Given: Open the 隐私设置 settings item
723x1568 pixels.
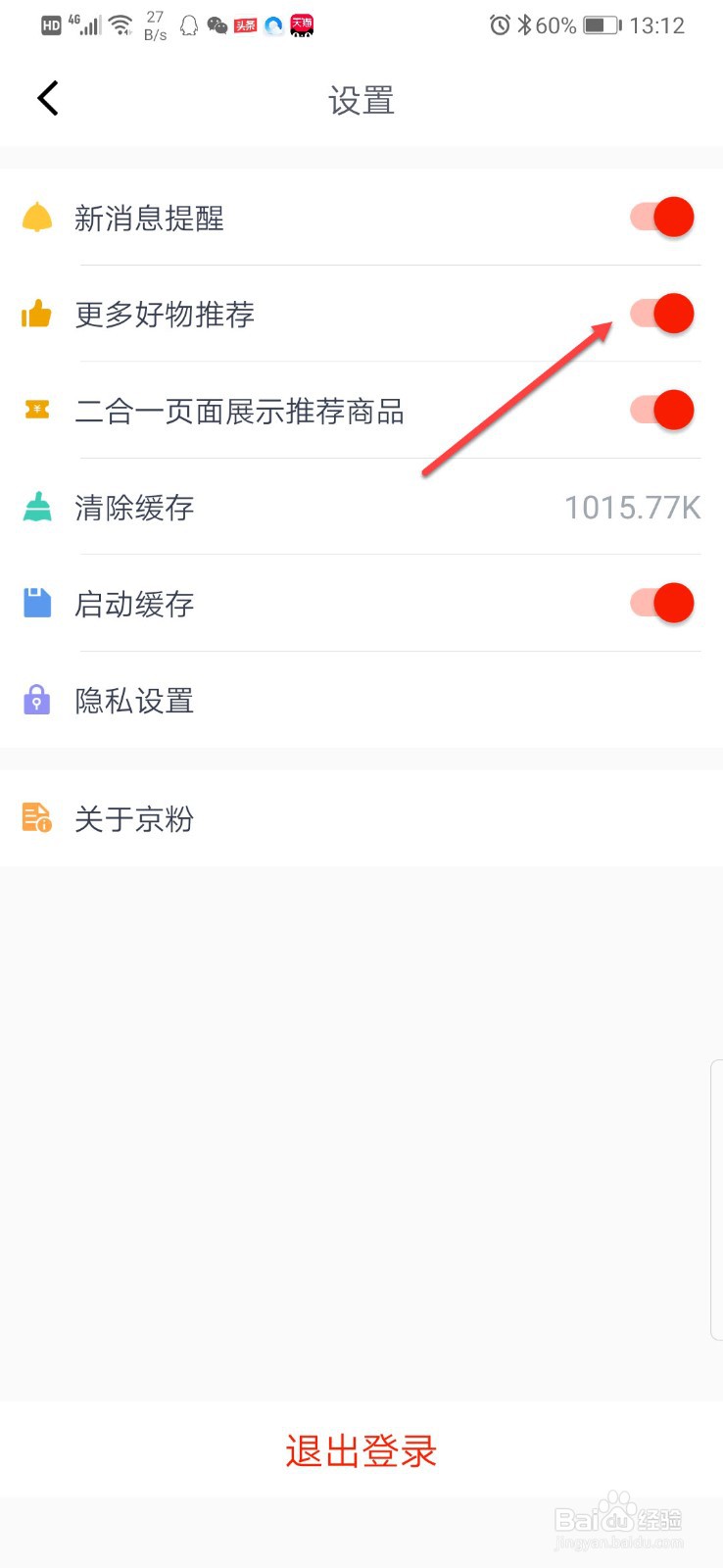Looking at the screenshot, I should (x=134, y=699).
